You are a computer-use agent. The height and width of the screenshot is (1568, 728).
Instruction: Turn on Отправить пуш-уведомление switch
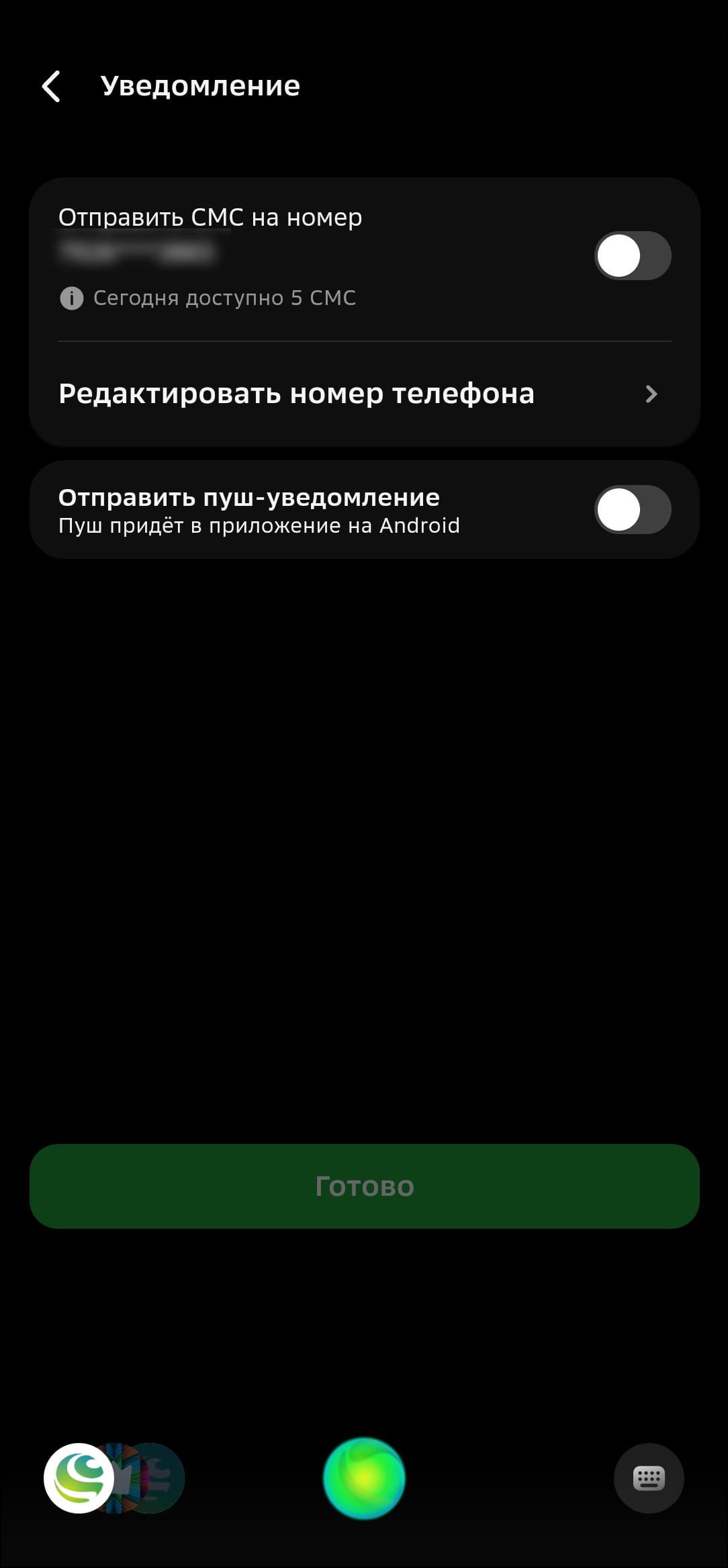(x=632, y=510)
